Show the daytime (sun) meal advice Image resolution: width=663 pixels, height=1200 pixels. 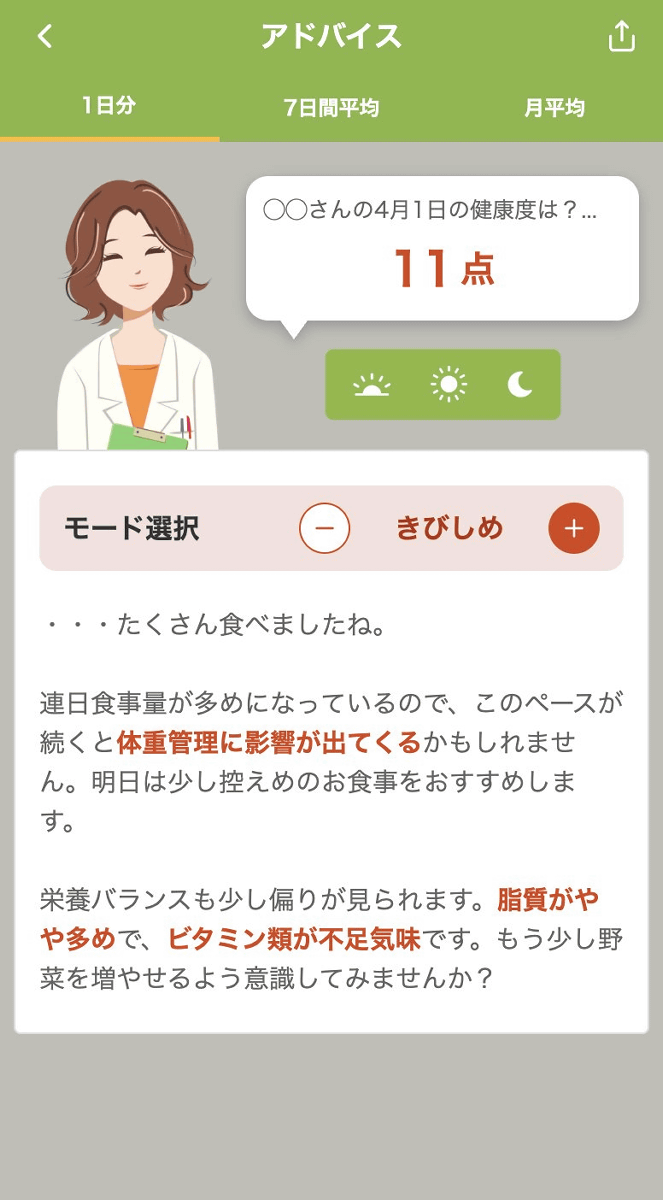(448, 385)
